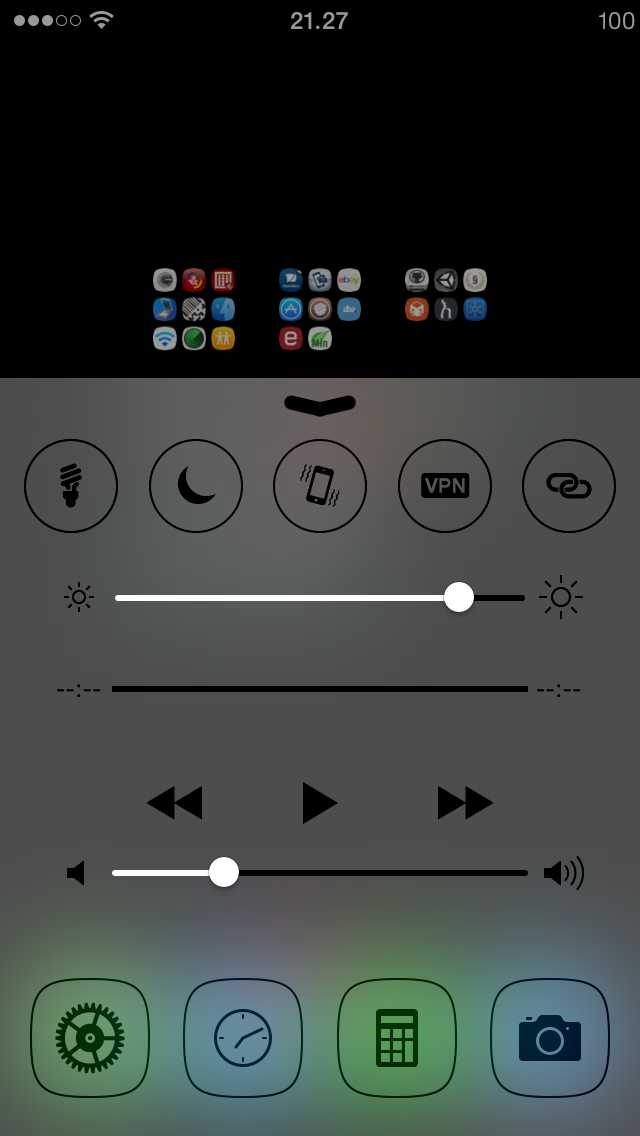This screenshot has height=1136, width=640.
Task: Launch the Calculator shortcut
Action: coord(397,1038)
